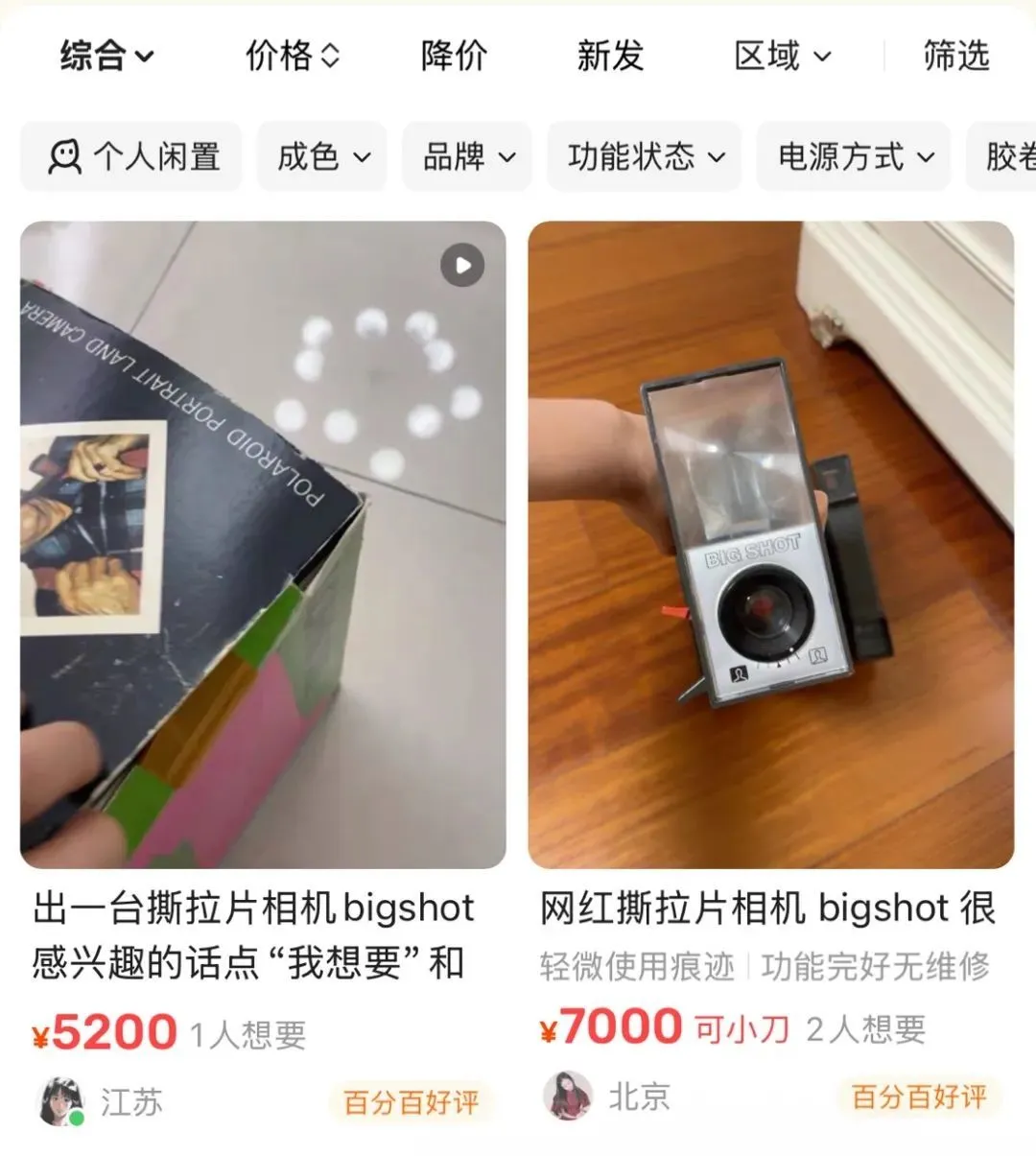The width and height of the screenshot is (1036, 1156).
Task: Open the ¥7000 网红撕拉片相机 listing
Action: click(770, 545)
